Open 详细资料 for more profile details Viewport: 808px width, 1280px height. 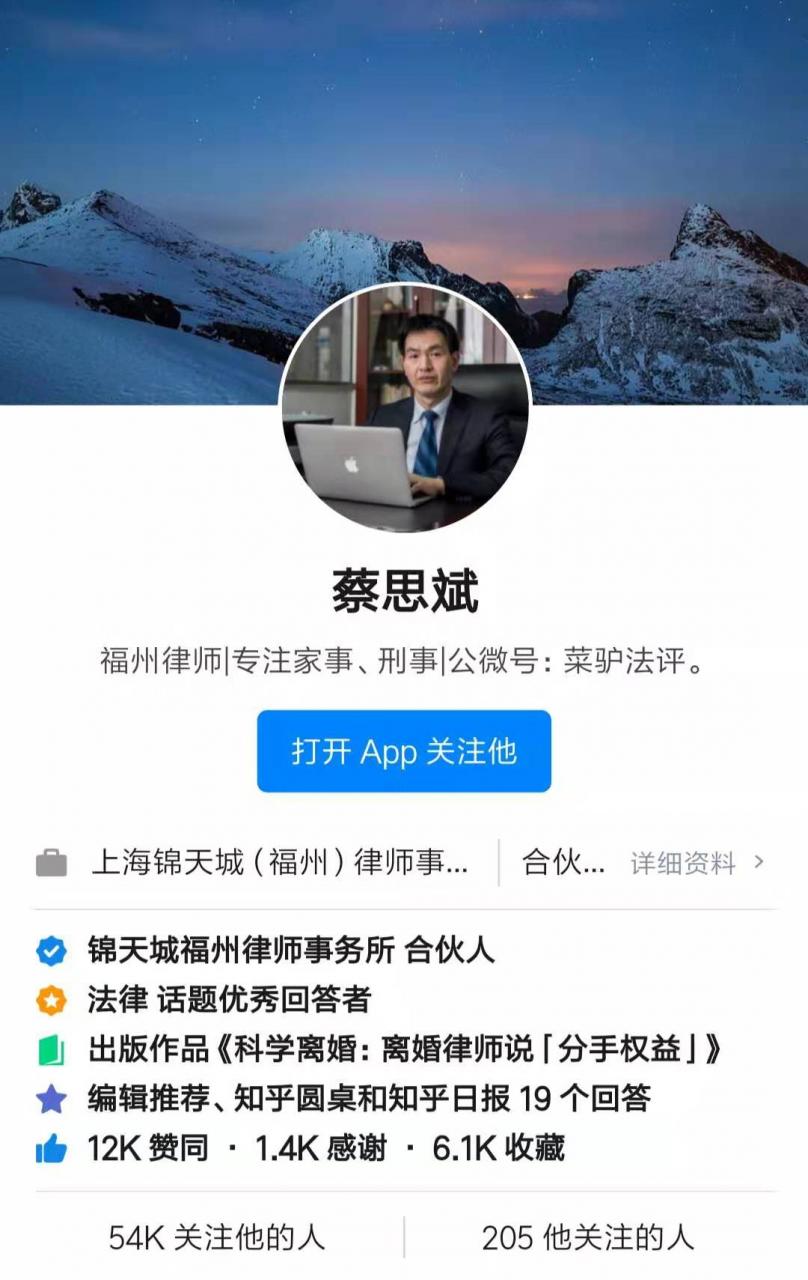[696, 862]
